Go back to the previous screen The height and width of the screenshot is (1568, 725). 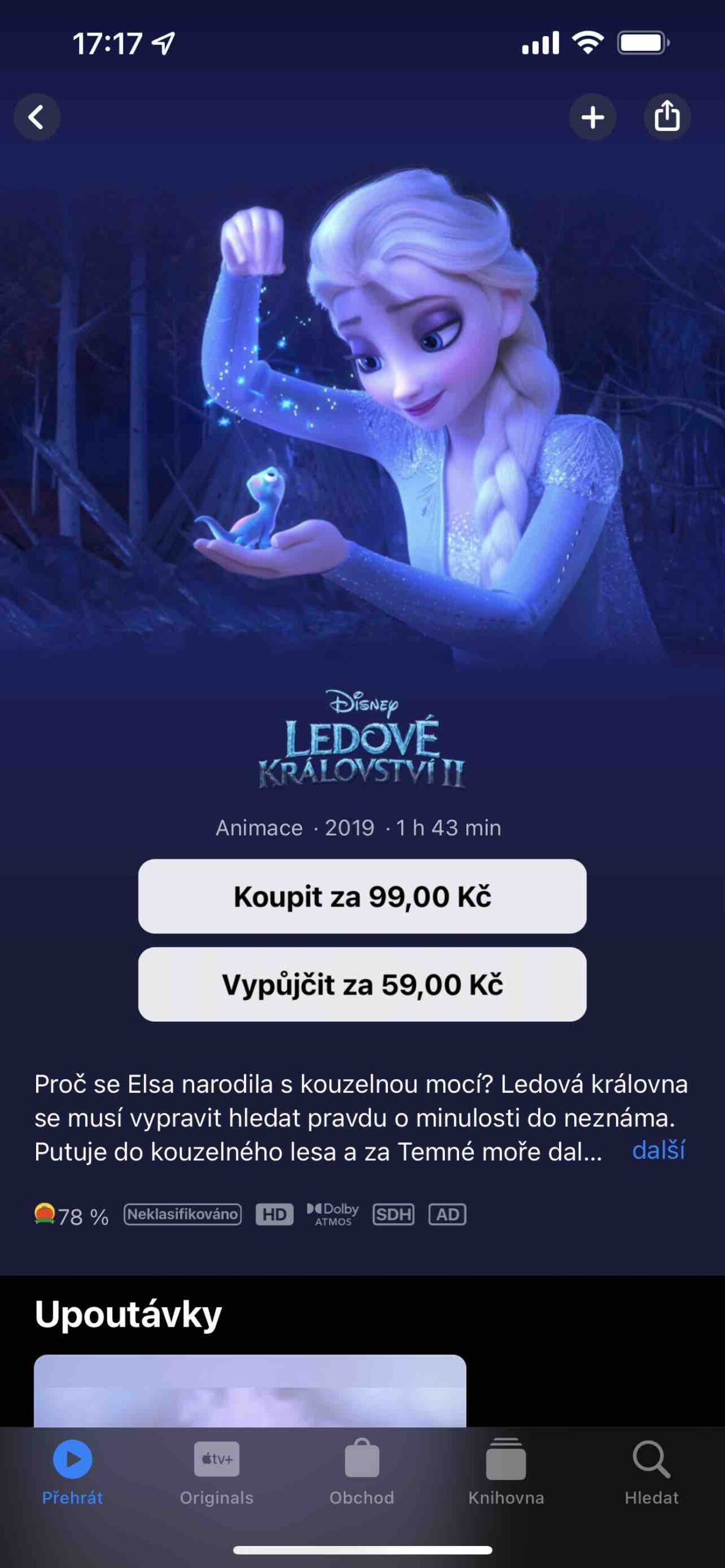[x=37, y=117]
